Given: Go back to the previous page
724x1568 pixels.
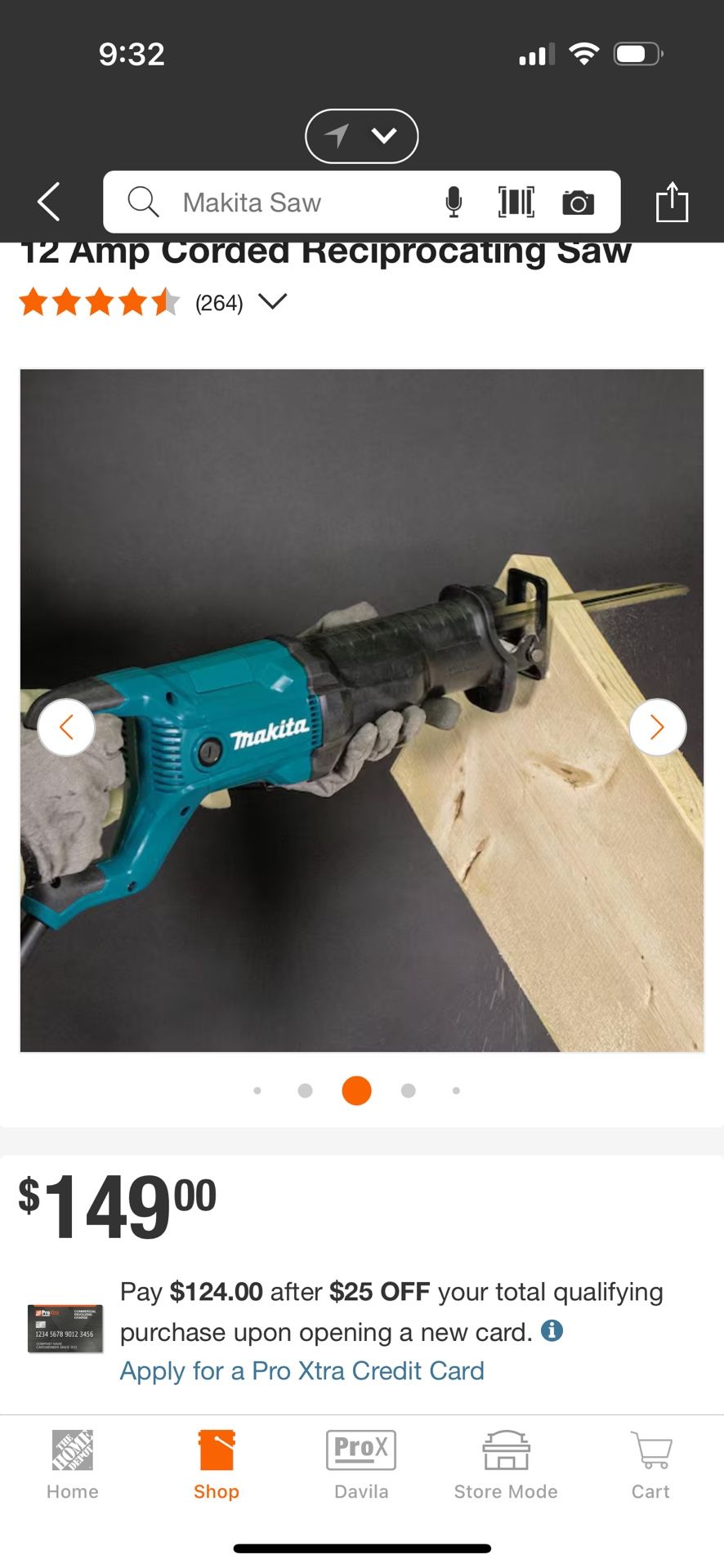Looking at the screenshot, I should point(49,202).
